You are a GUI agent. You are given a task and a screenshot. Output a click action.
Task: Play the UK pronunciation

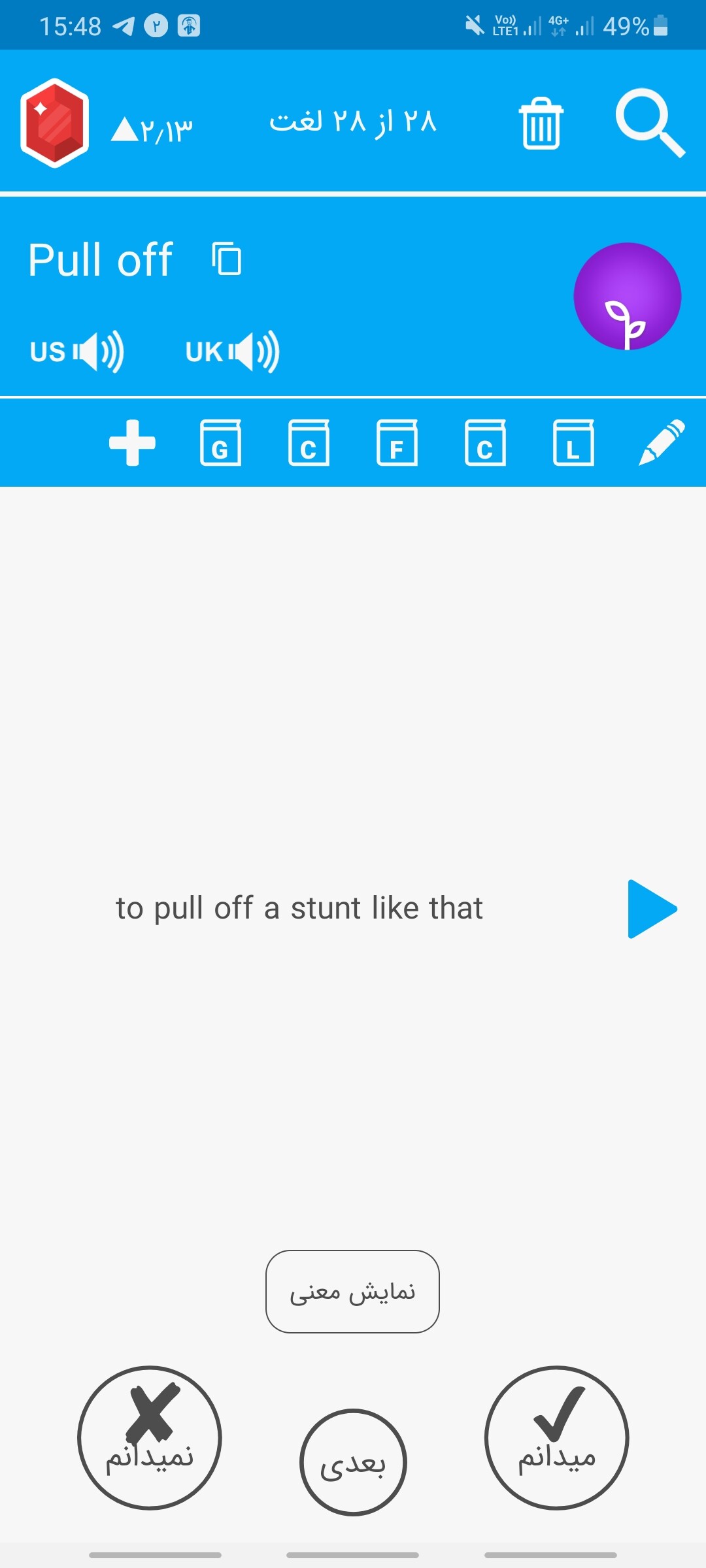click(x=233, y=351)
